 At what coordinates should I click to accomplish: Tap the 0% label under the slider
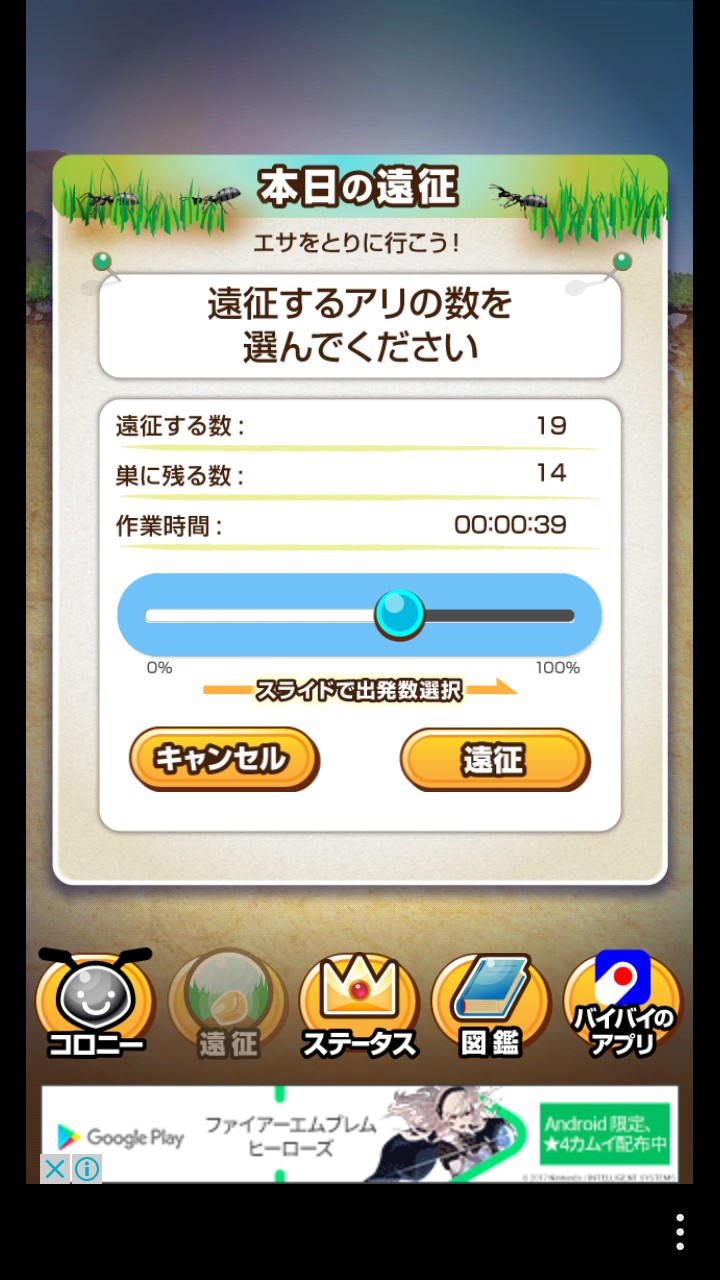coord(158,665)
